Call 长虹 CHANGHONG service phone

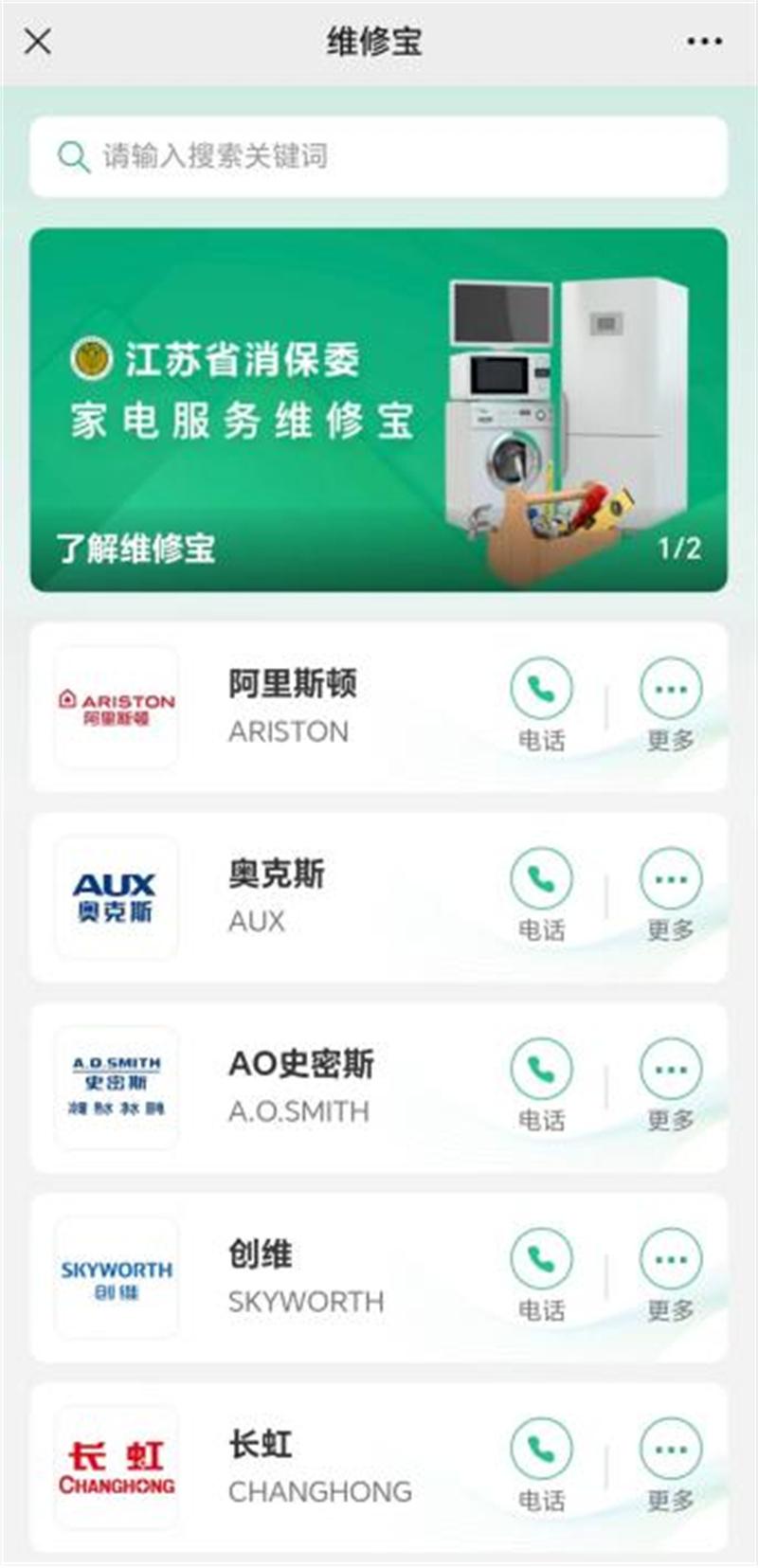542,1466
